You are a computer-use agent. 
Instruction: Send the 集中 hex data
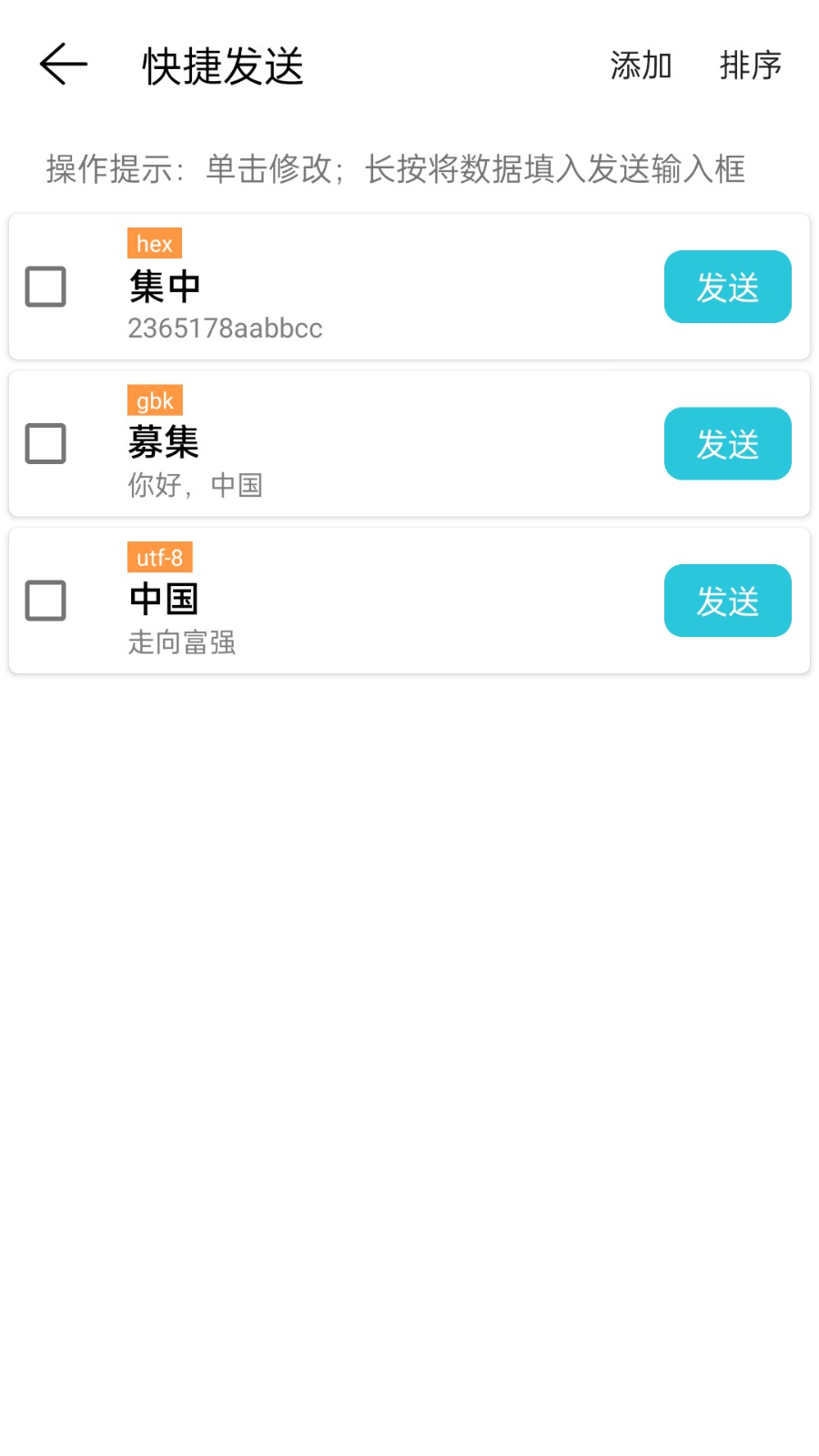[727, 287]
